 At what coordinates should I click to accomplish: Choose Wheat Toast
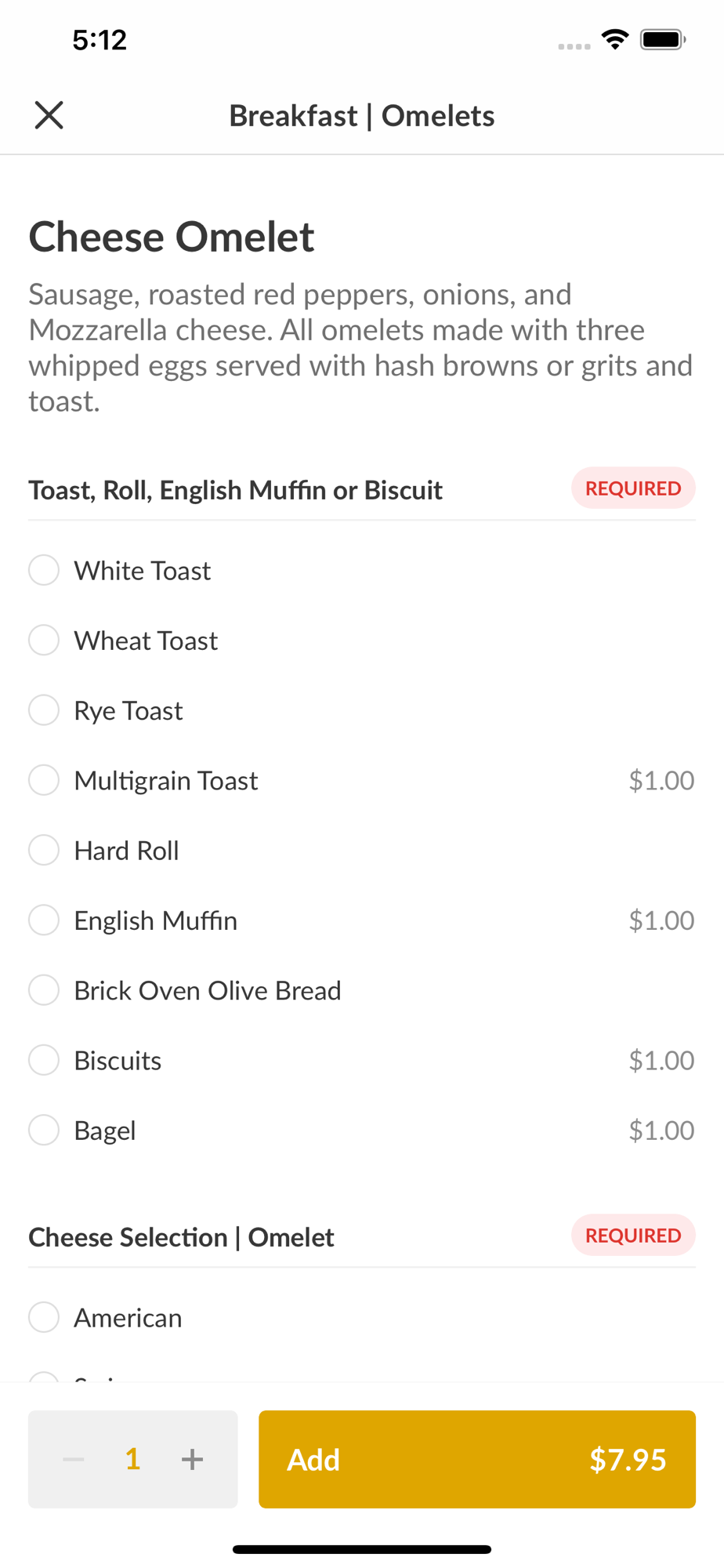[x=361, y=641]
